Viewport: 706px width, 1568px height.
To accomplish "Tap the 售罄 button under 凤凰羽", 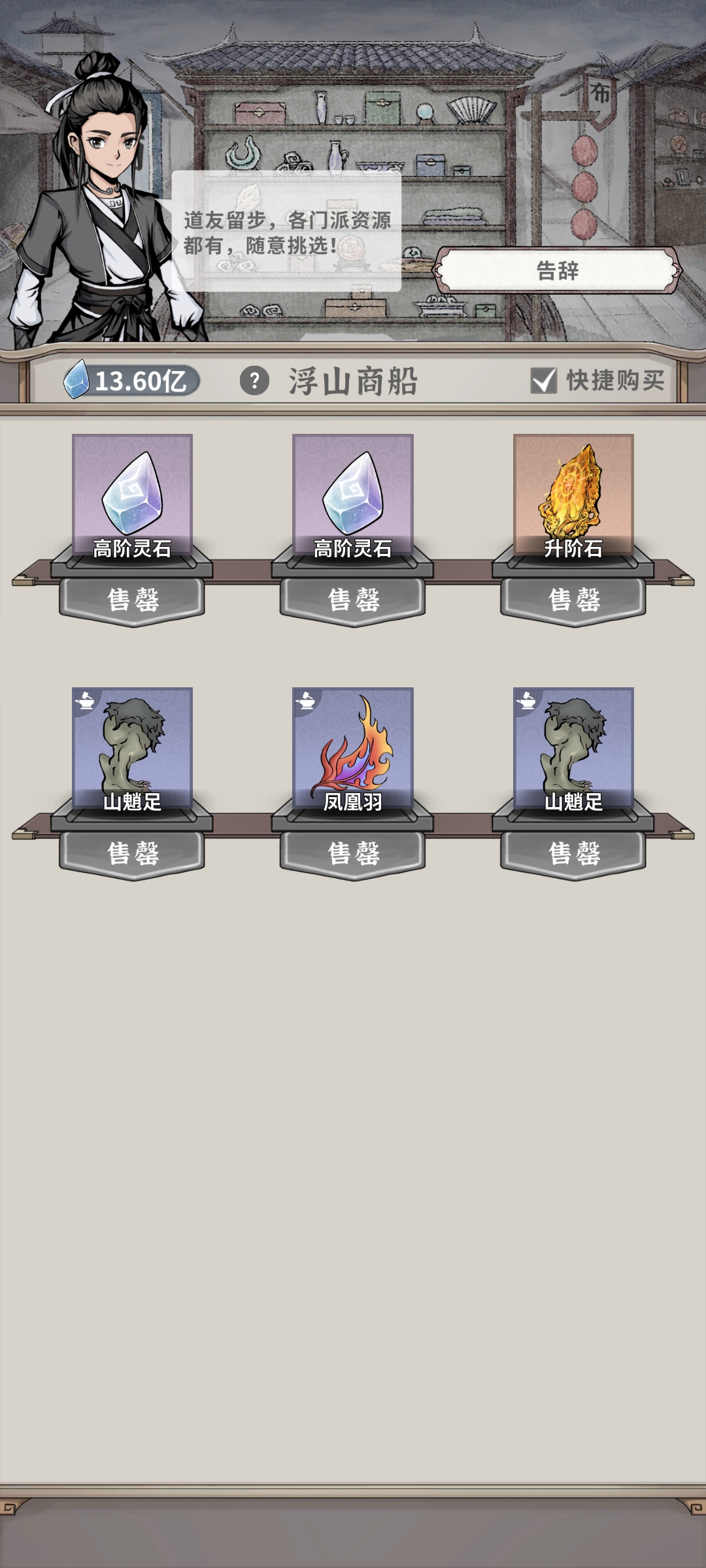I will click(352, 853).
